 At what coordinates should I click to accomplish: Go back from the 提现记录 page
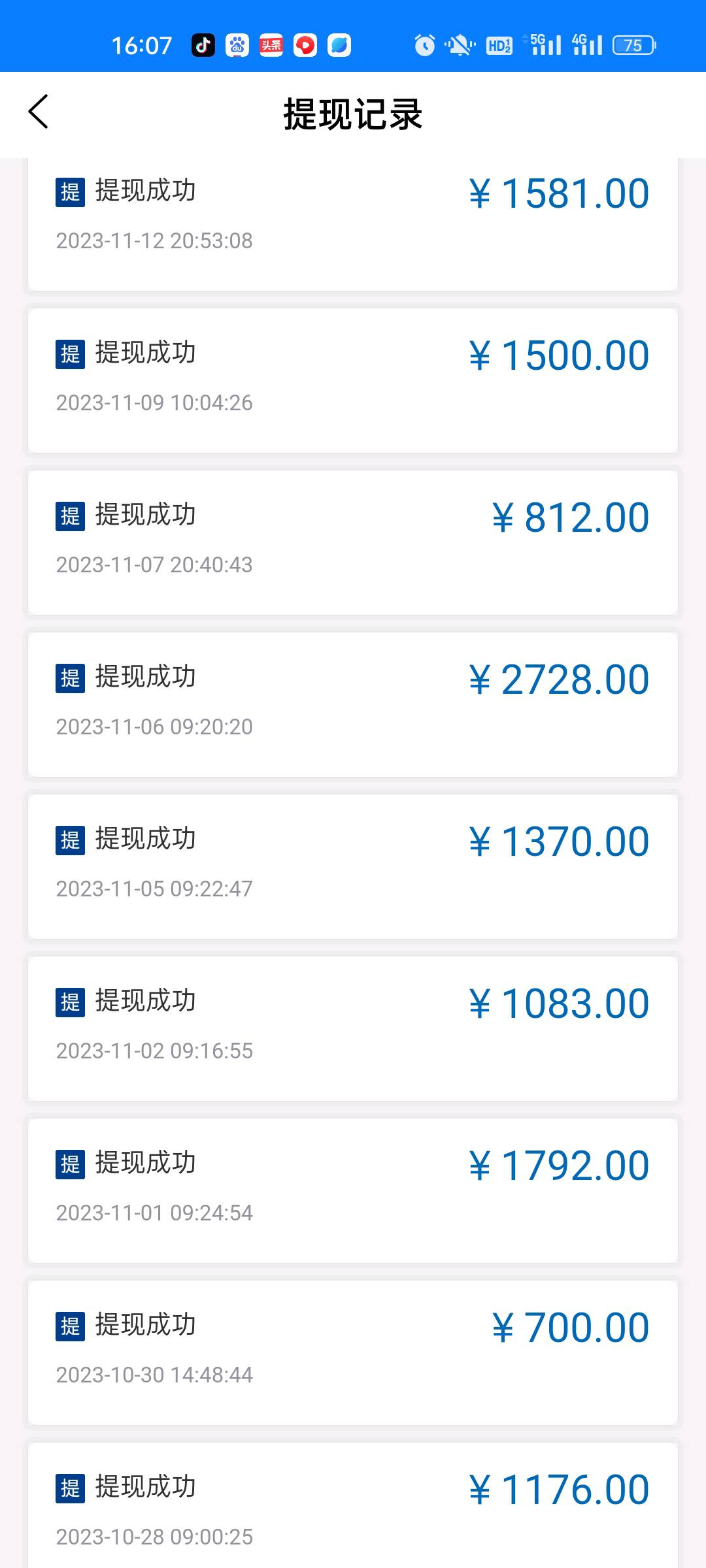[x=39, y=112]
